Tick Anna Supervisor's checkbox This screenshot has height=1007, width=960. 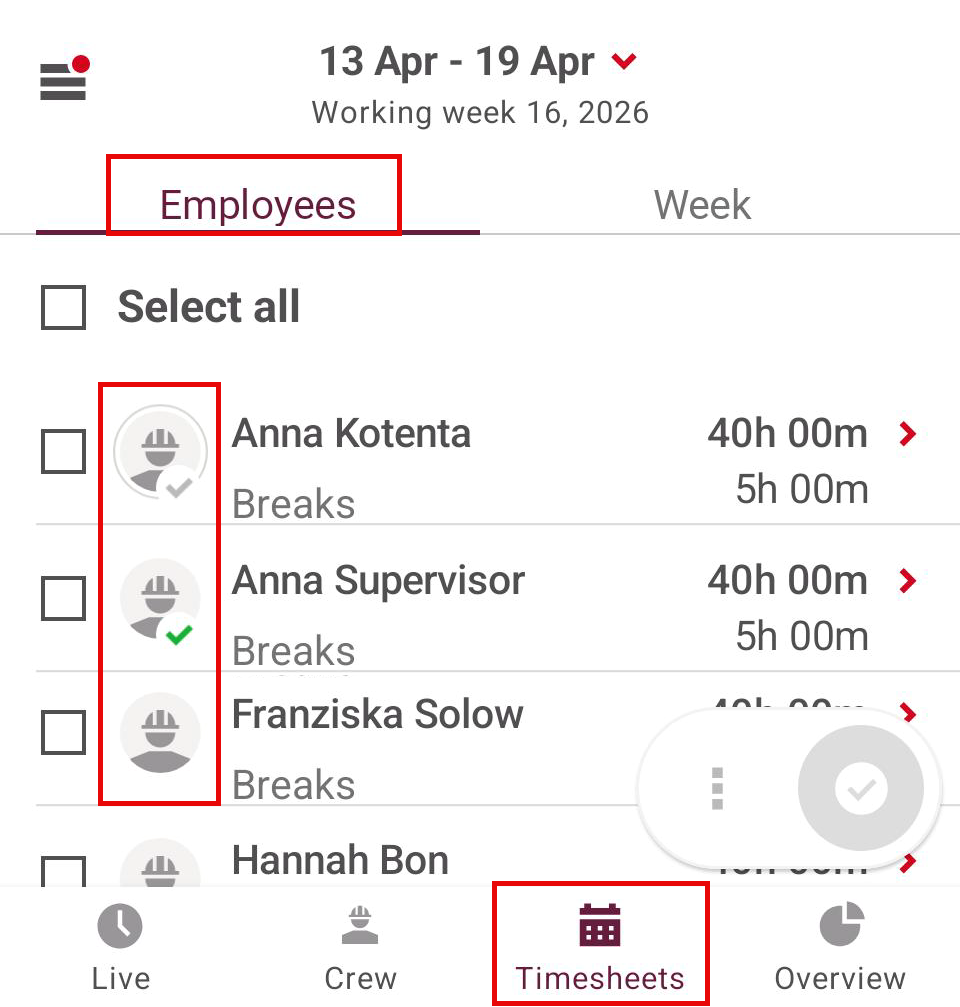point(63,599)
